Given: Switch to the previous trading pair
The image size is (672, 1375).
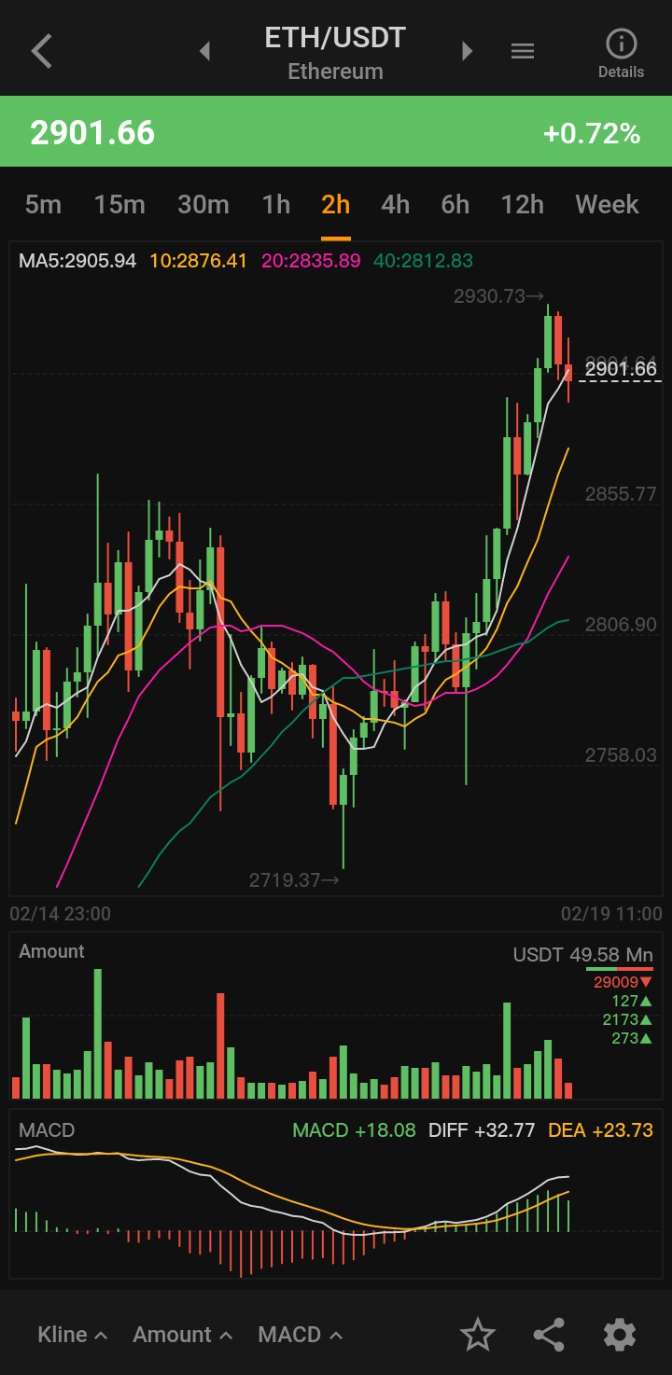Looking at the screenshot, I should coord(205,51).
